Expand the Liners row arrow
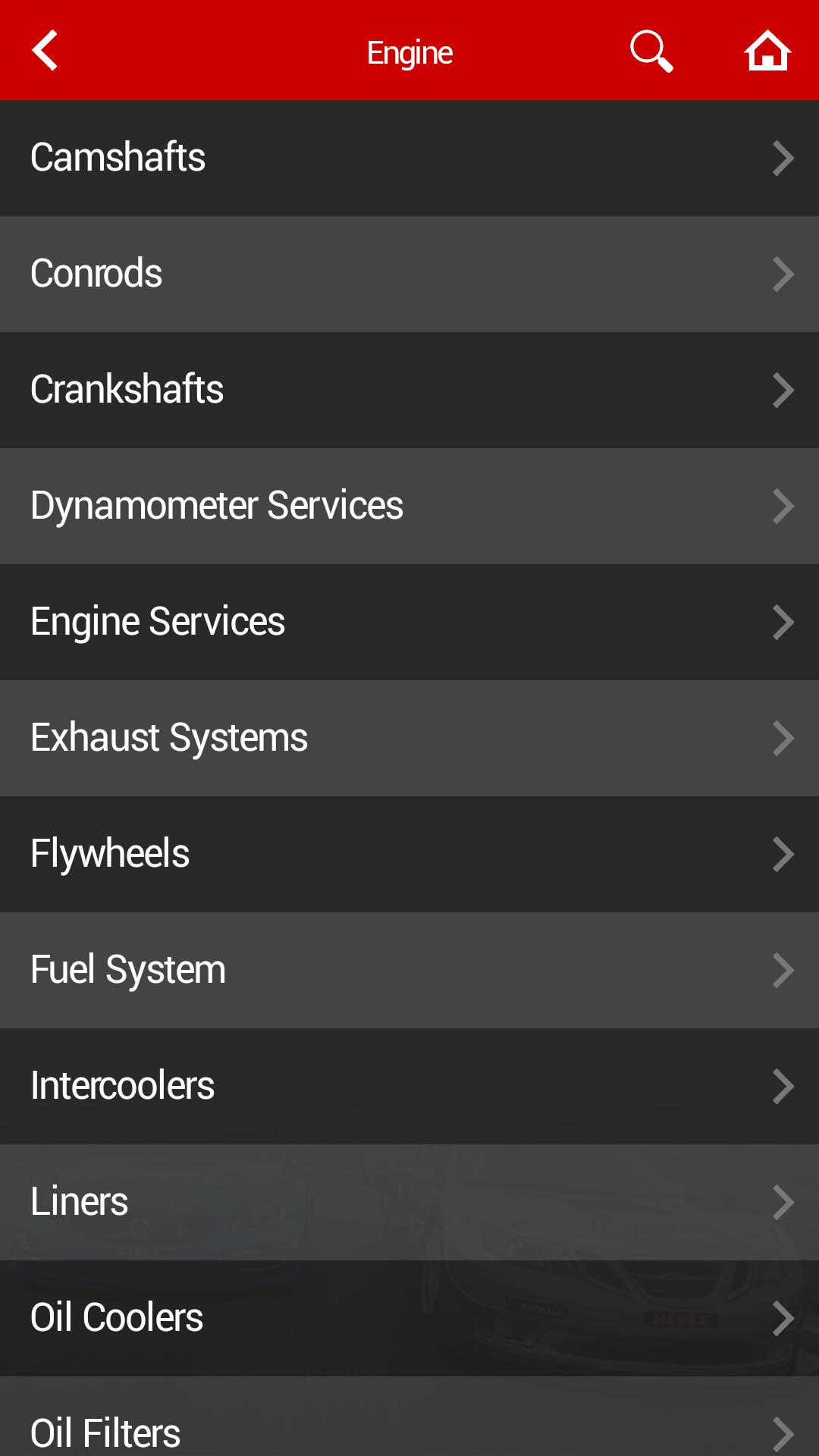 (x=783, y=1201)
